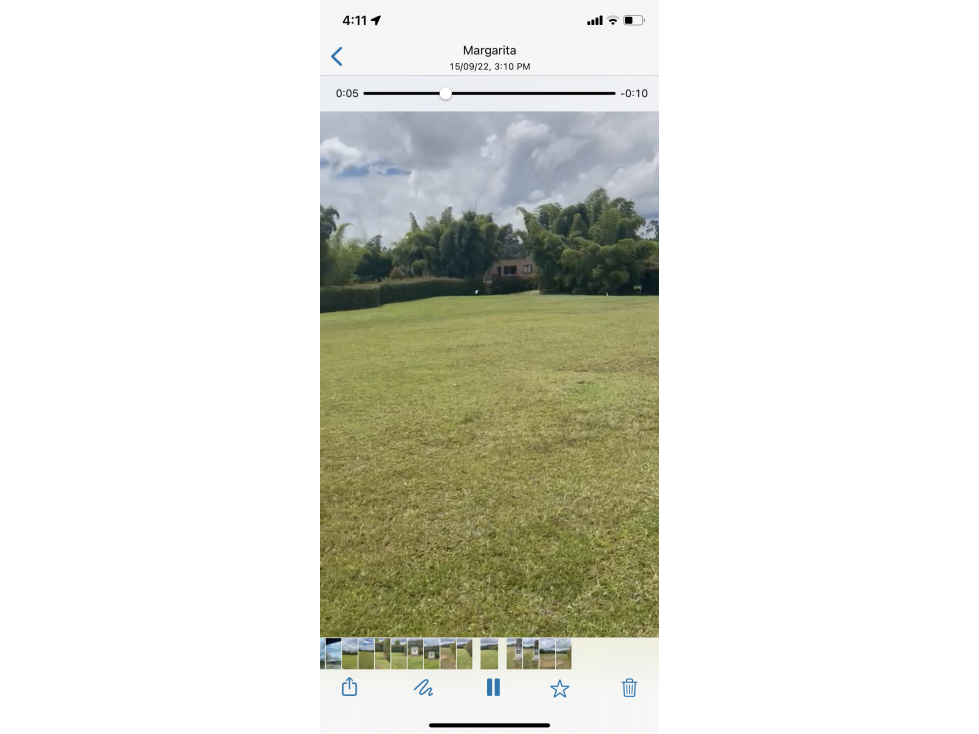This screenshot has height=734, width=979.
Task: Open the markup drawing tool
Action: point(423,688)
